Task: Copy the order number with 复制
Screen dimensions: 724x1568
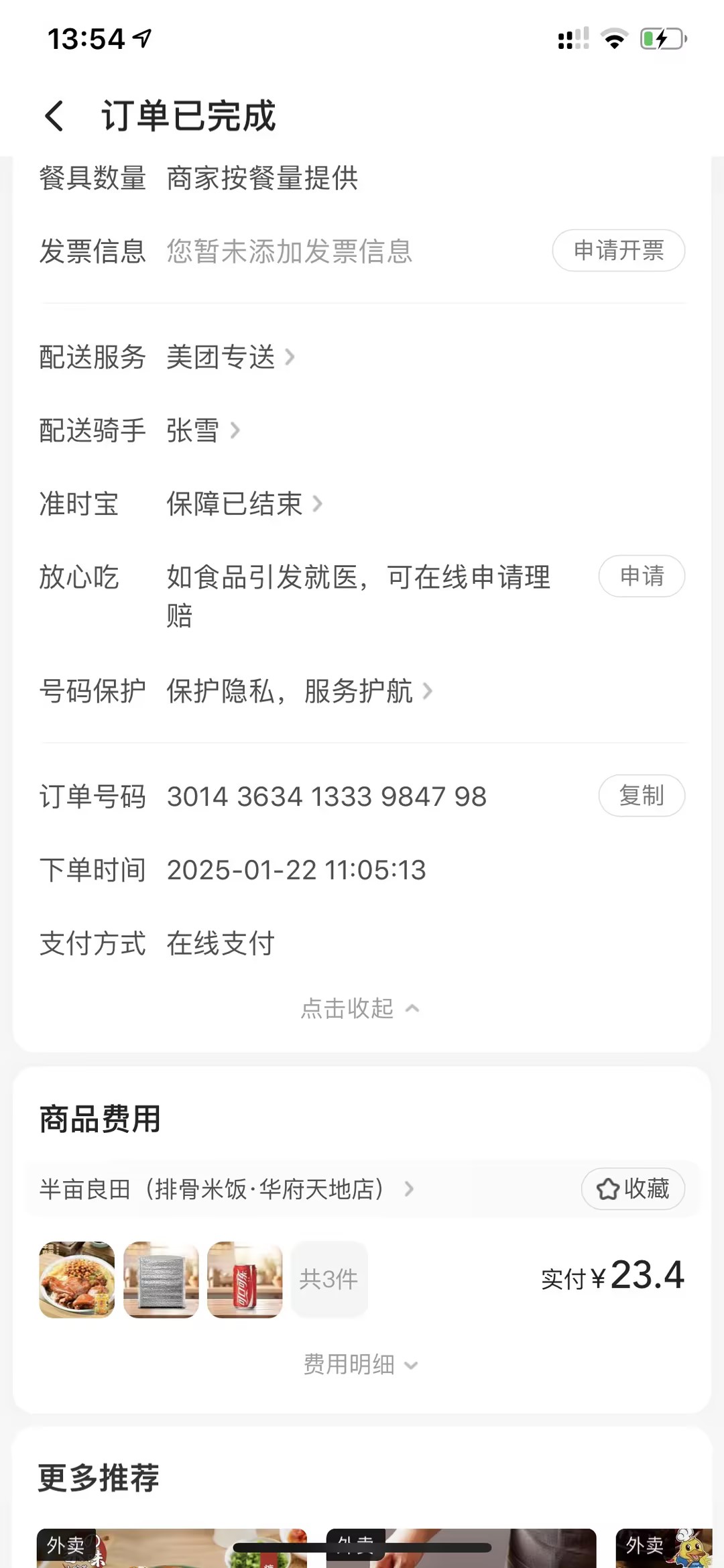Action: [641, 796]
